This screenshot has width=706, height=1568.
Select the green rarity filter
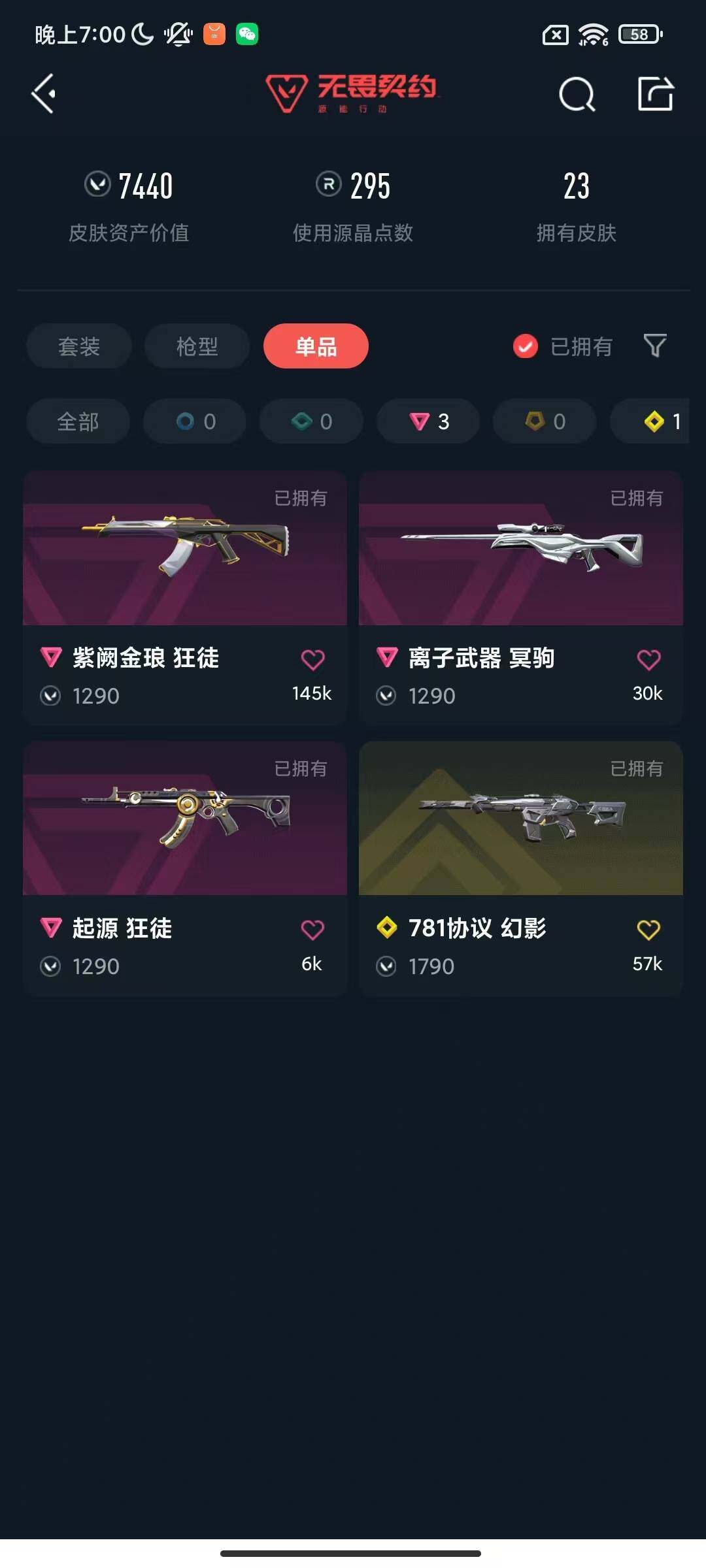pos(311,421)
